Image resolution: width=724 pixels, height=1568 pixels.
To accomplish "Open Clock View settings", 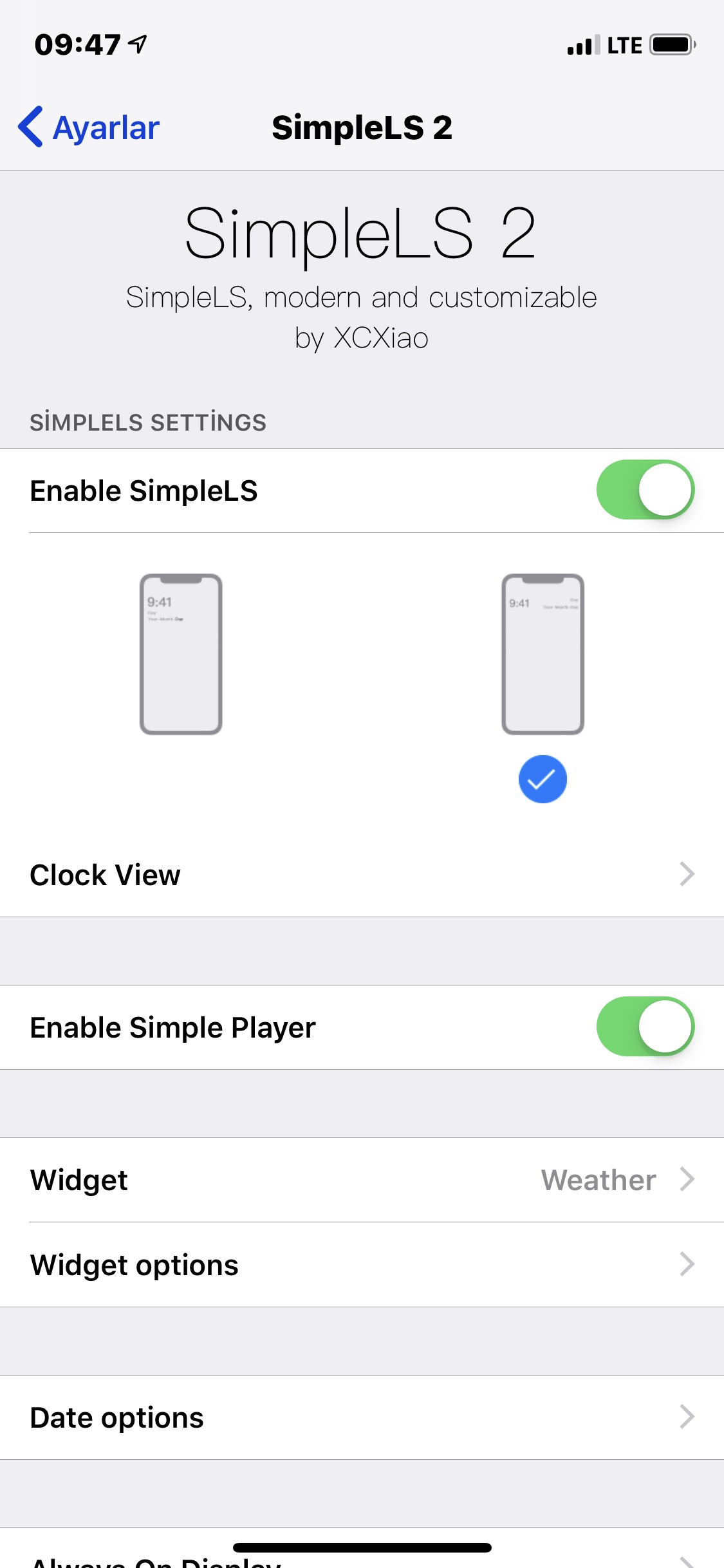I will (362, 875).
